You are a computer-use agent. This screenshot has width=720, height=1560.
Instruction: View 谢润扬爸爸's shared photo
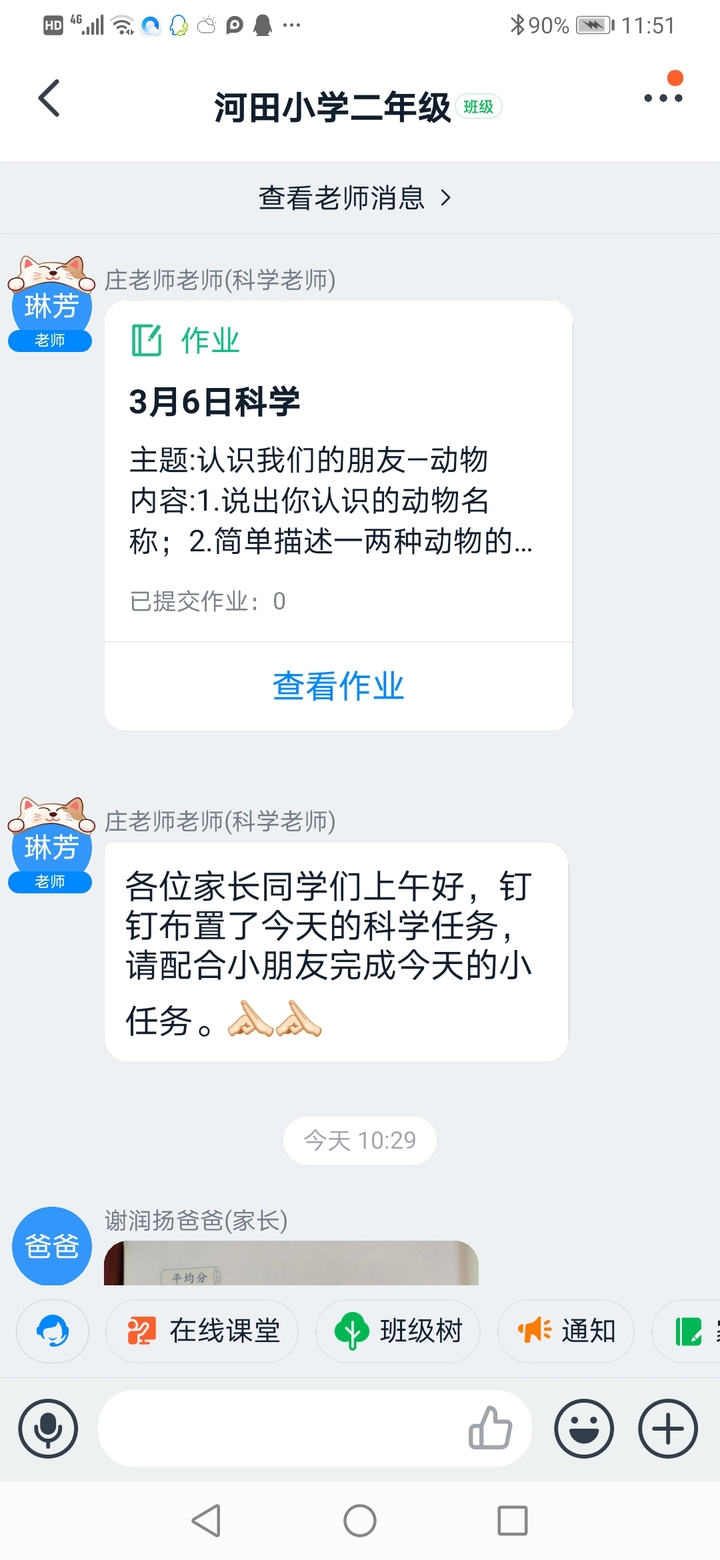291,1263
